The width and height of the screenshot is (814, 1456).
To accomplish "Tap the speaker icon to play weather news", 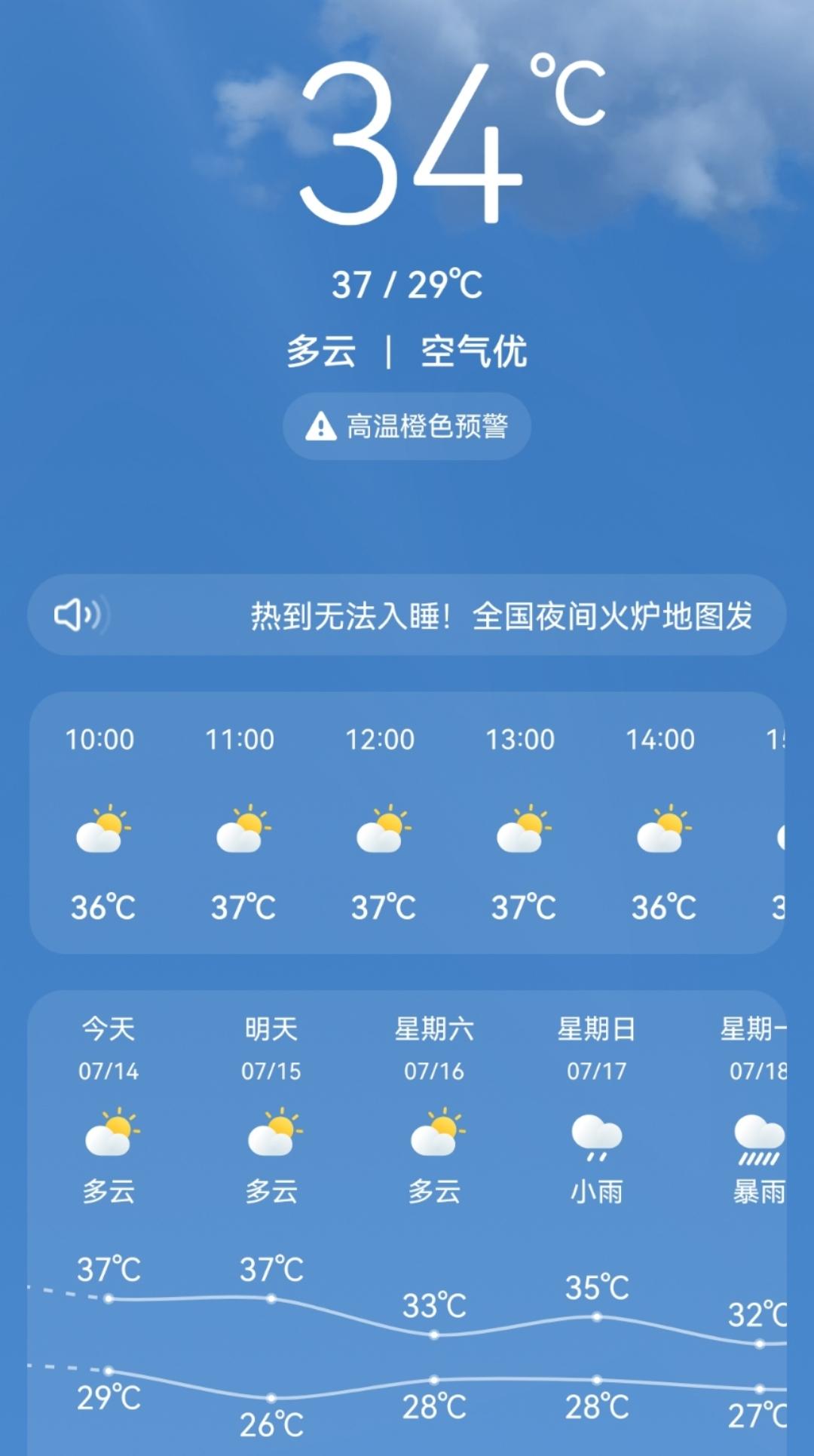I will point(81,617).
